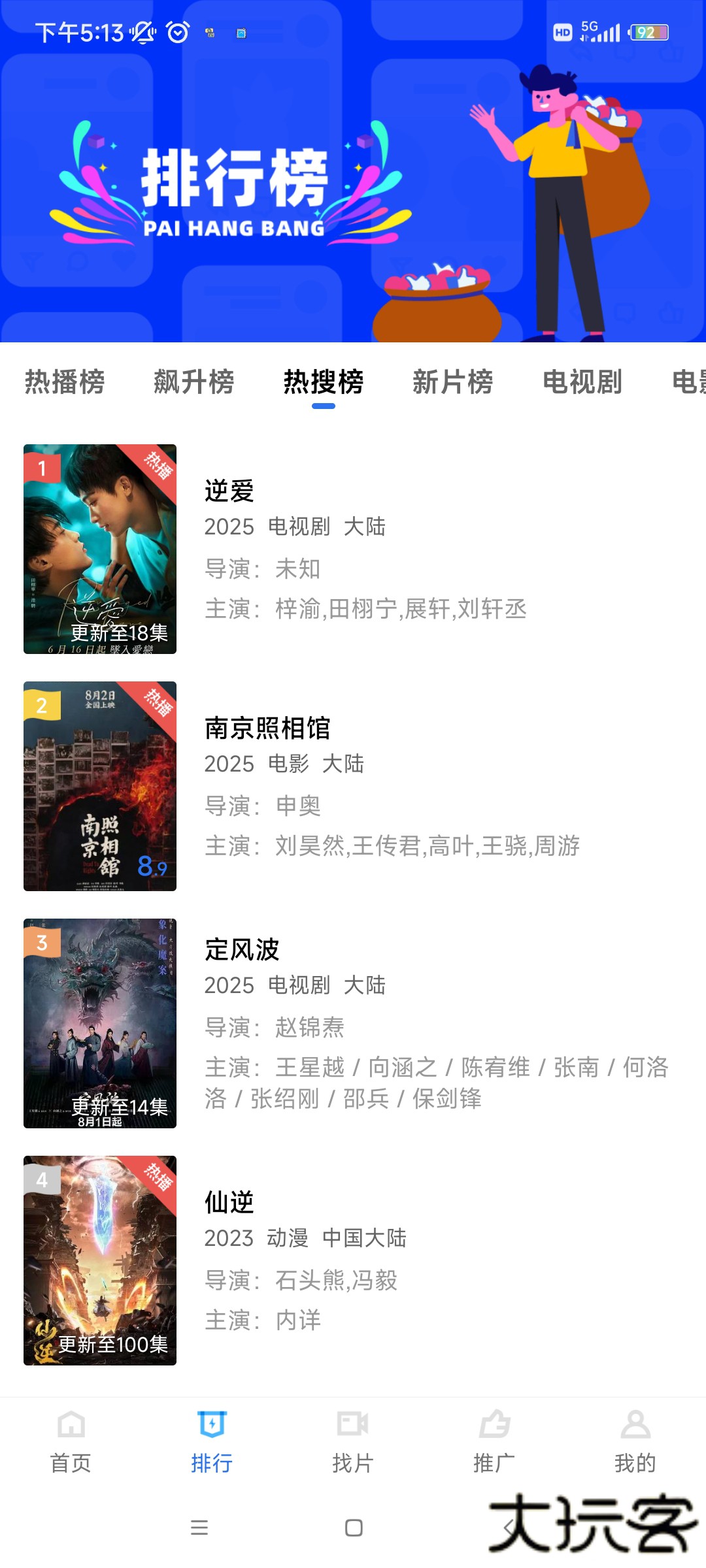Image resolution: width=706 pixels, height=1568 pixels.
Task: Switch to the 推广 tab
Action: [x=494, y=1441]
